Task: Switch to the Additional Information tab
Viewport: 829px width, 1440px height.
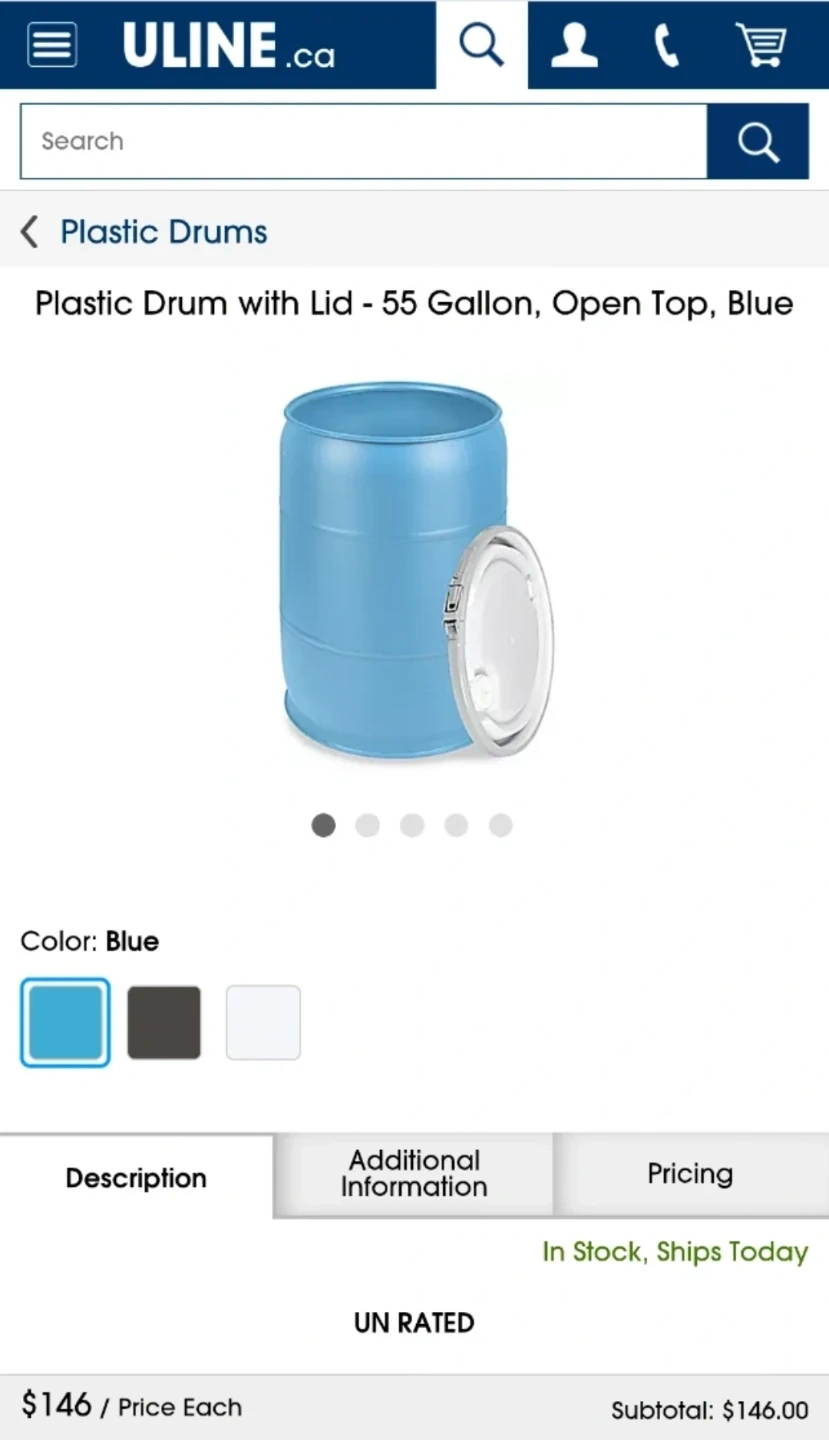Action: pyautogui.click(x=414, y=1174)
